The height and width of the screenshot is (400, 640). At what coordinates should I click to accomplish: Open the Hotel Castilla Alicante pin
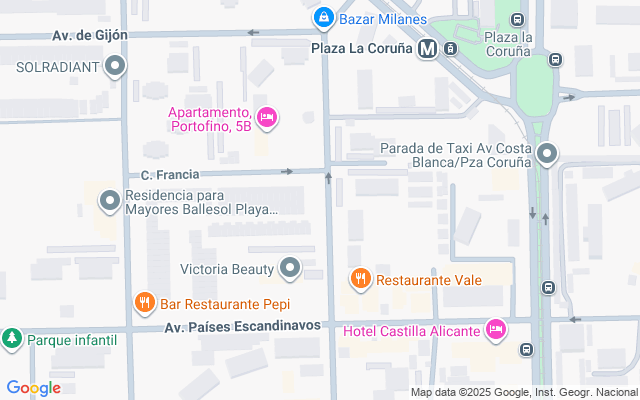click(495, 329)
